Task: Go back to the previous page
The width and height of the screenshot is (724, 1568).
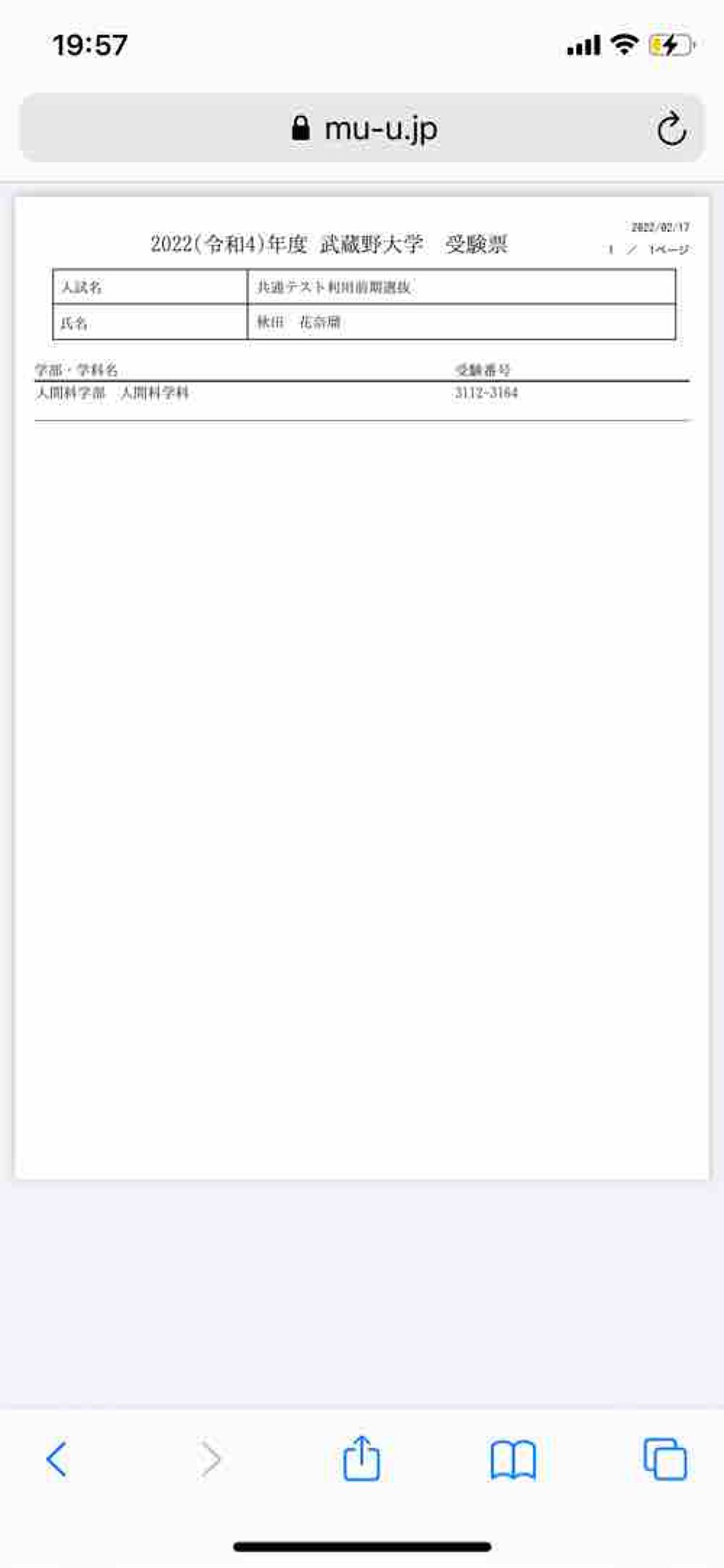Action: click(57, 1458)
